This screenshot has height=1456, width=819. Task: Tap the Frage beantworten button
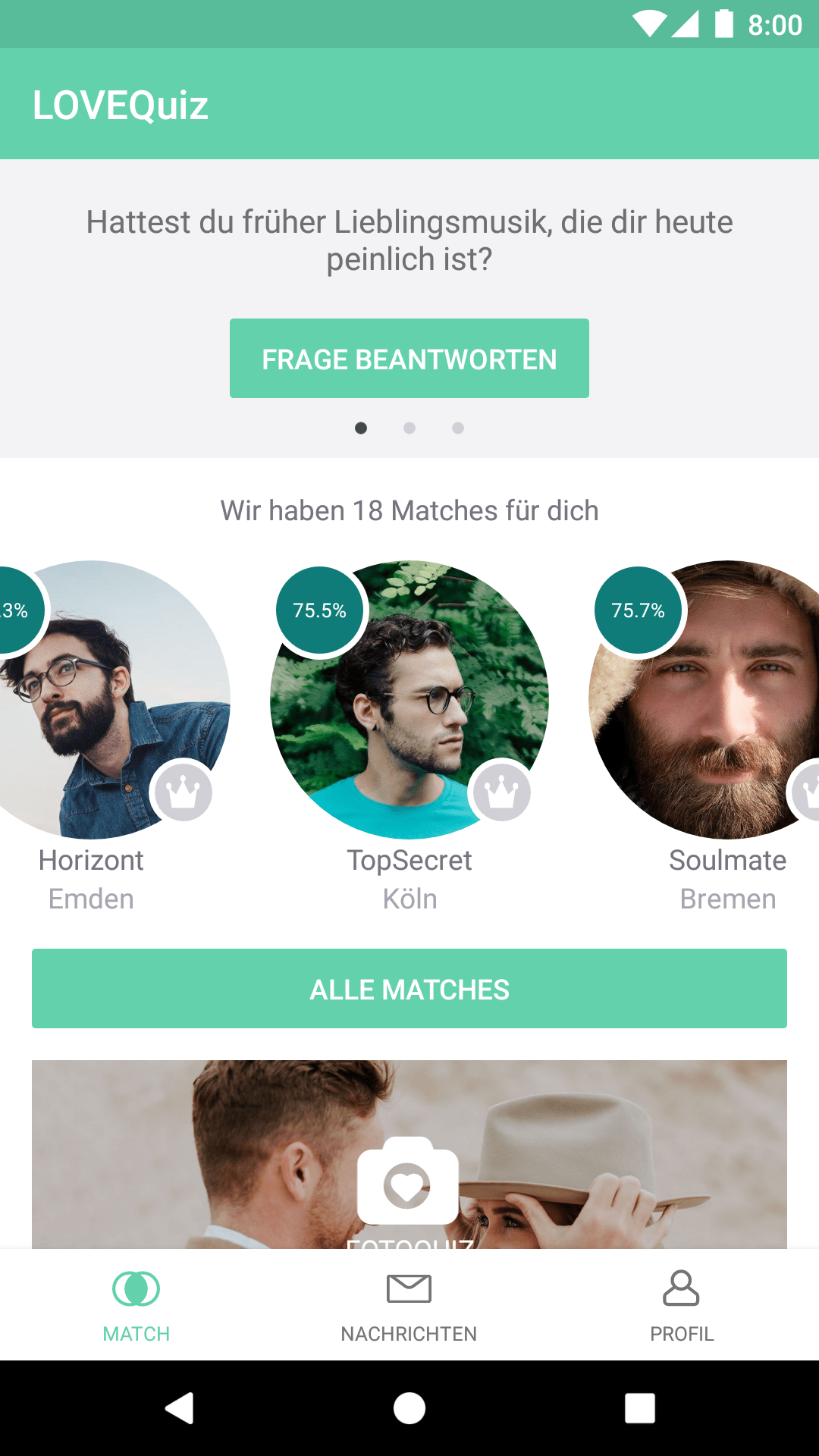[409, 359]
